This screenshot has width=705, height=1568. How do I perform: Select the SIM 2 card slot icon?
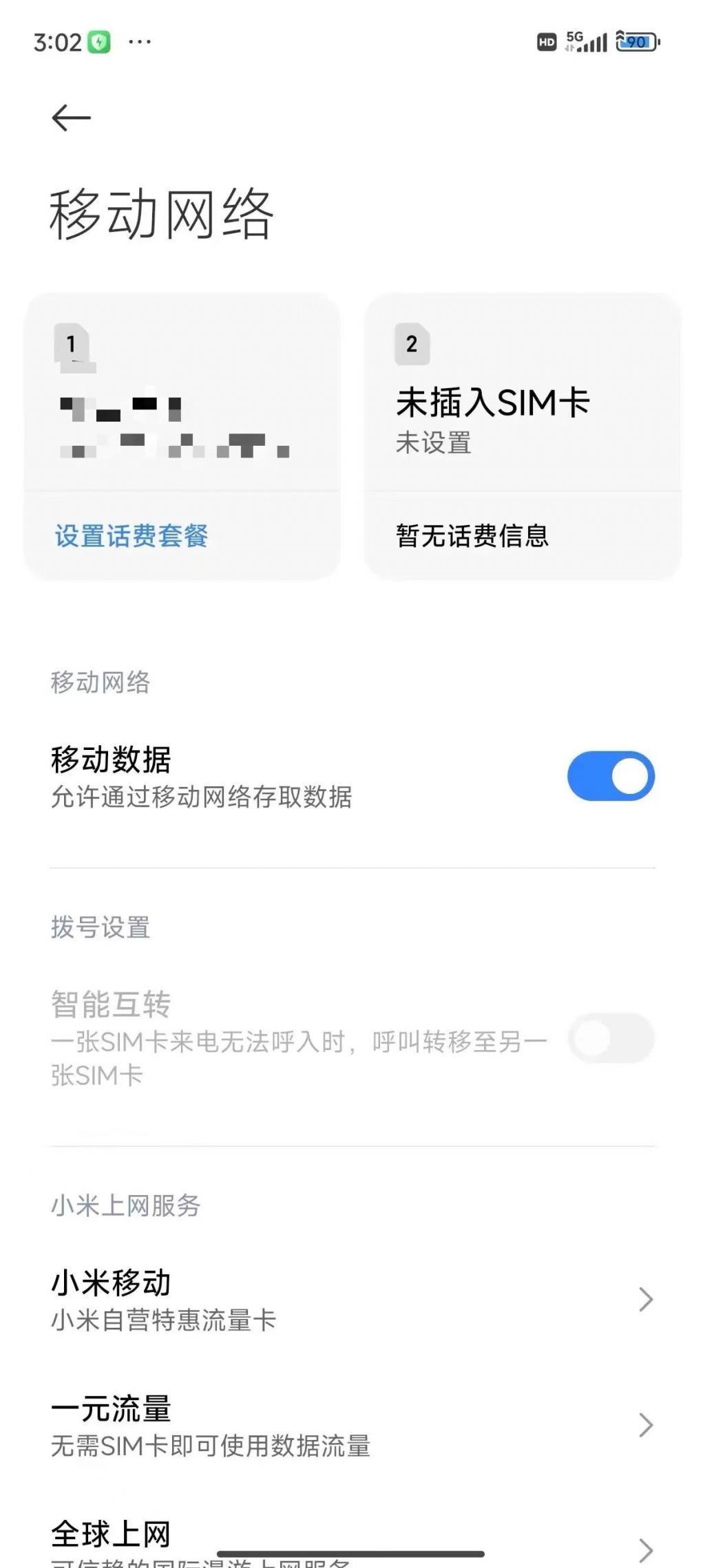[x=413, y=344]
